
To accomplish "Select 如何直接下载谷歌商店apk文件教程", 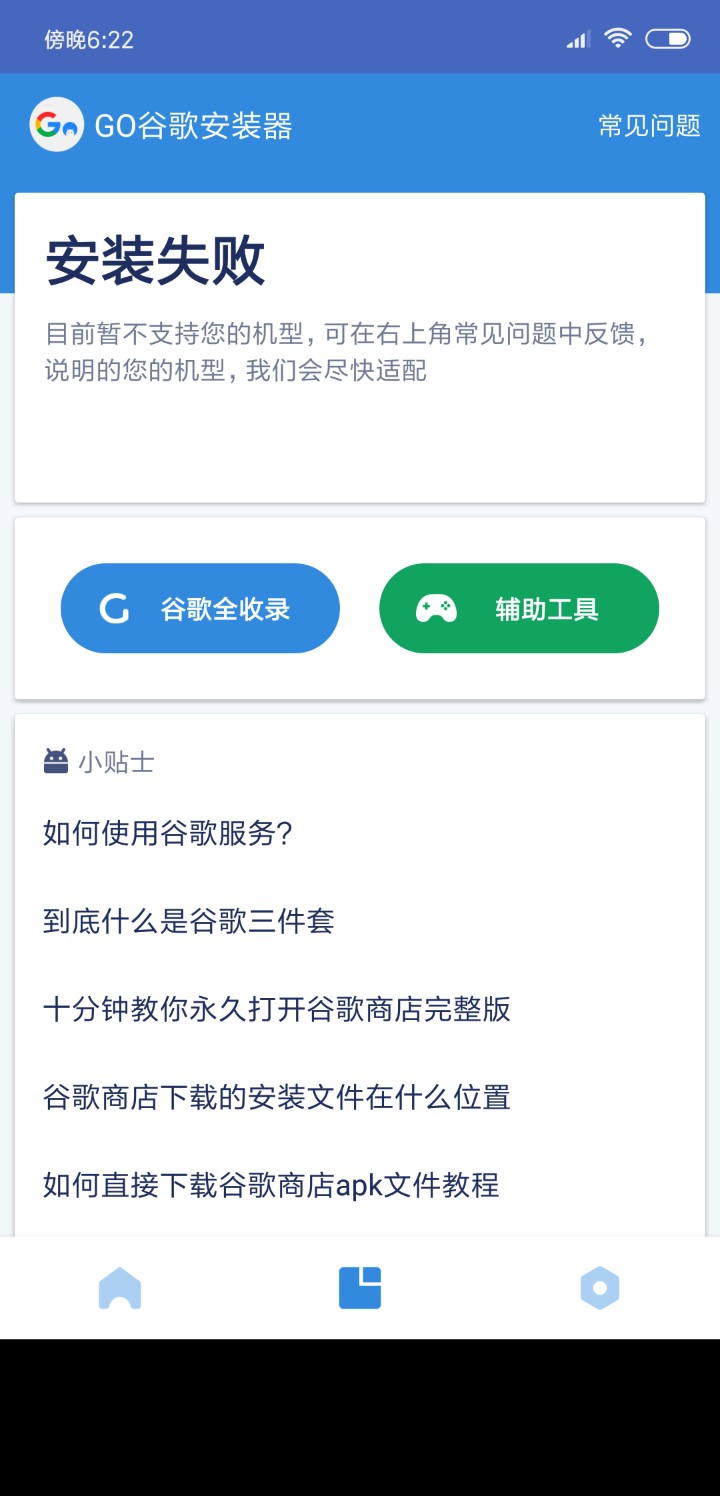I will [270, 1185].
